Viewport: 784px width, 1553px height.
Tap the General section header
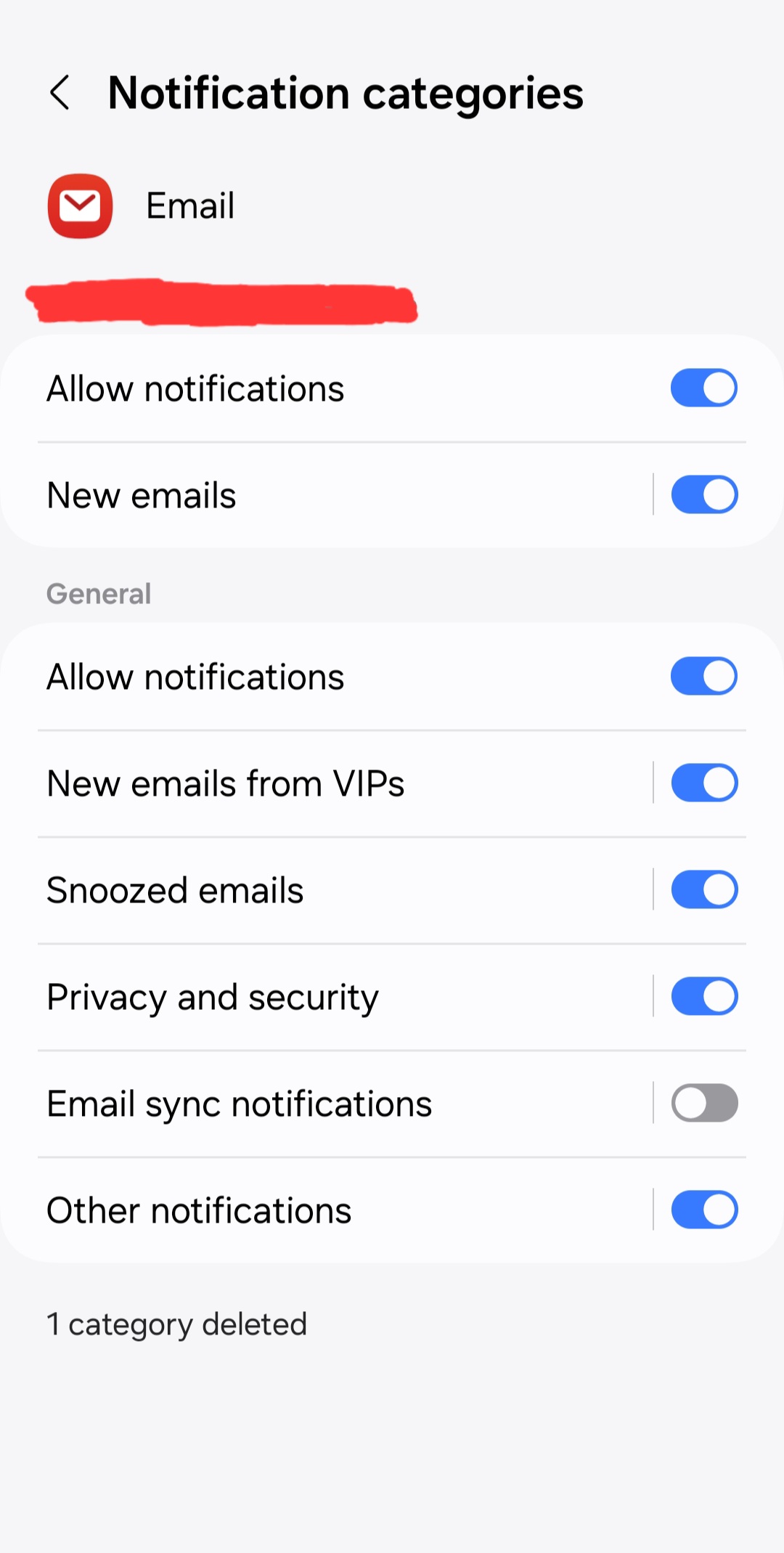pos(98,592)
